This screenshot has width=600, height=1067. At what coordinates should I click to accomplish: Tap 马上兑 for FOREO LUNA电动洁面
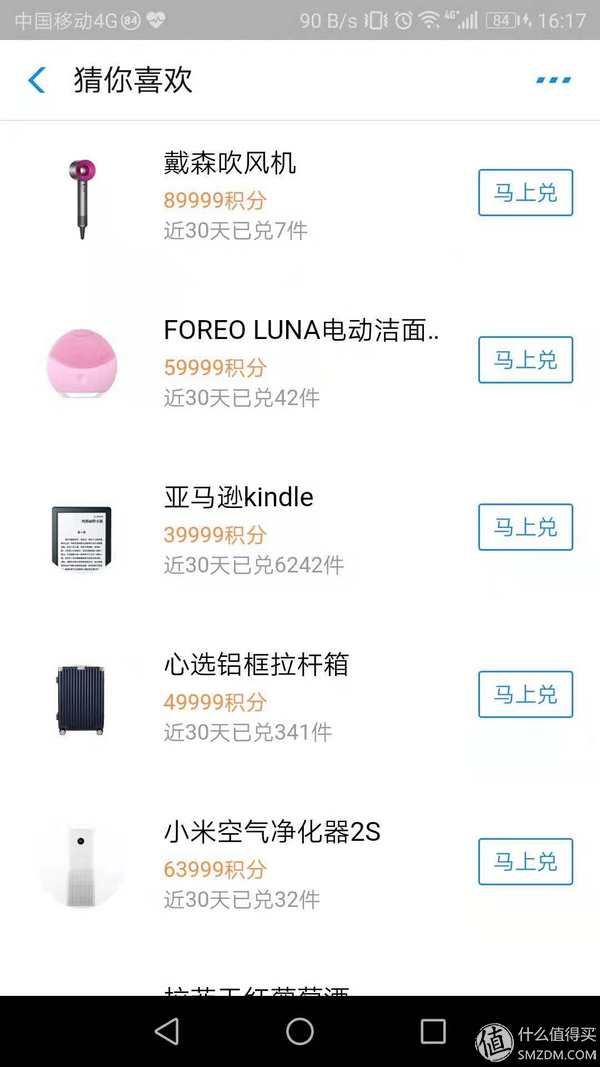[525, 360]
